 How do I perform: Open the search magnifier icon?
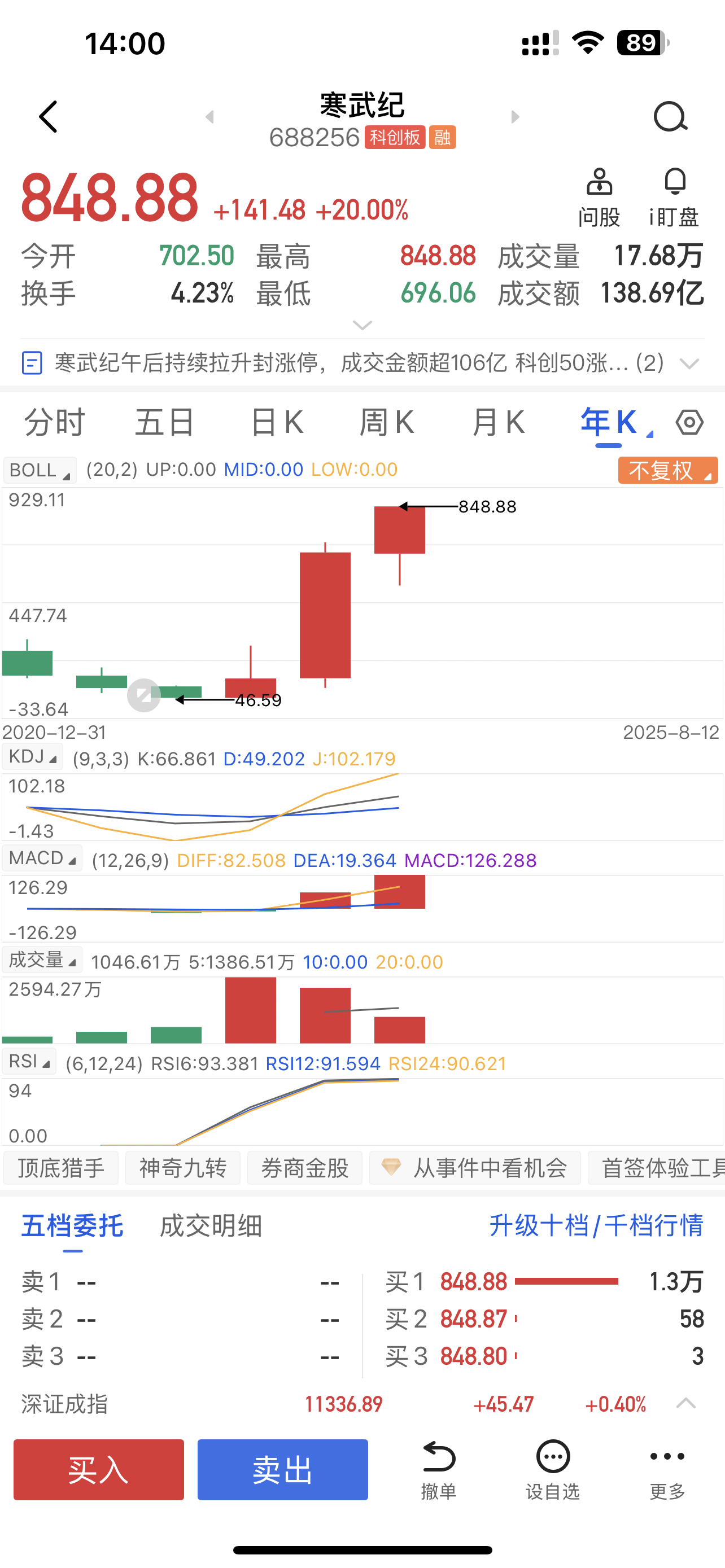(670, 116)
